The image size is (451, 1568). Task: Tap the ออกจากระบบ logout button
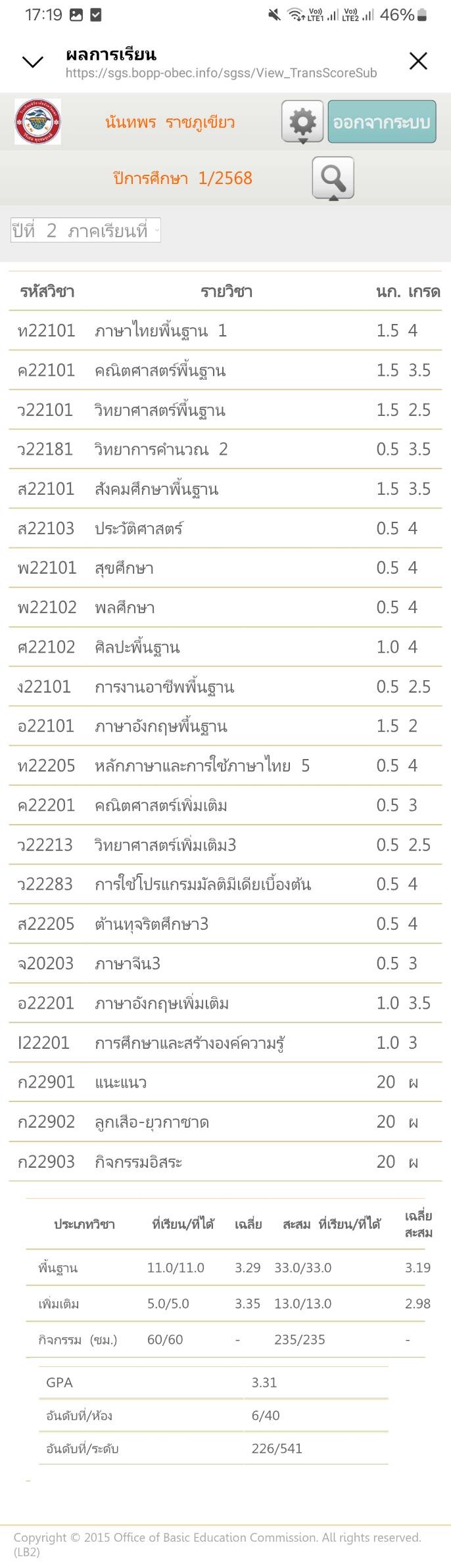pyautogui.click(x=381, y=122)
